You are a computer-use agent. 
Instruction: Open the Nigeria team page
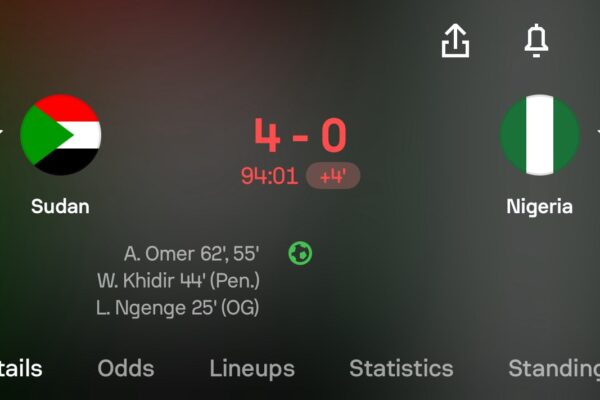539,136
